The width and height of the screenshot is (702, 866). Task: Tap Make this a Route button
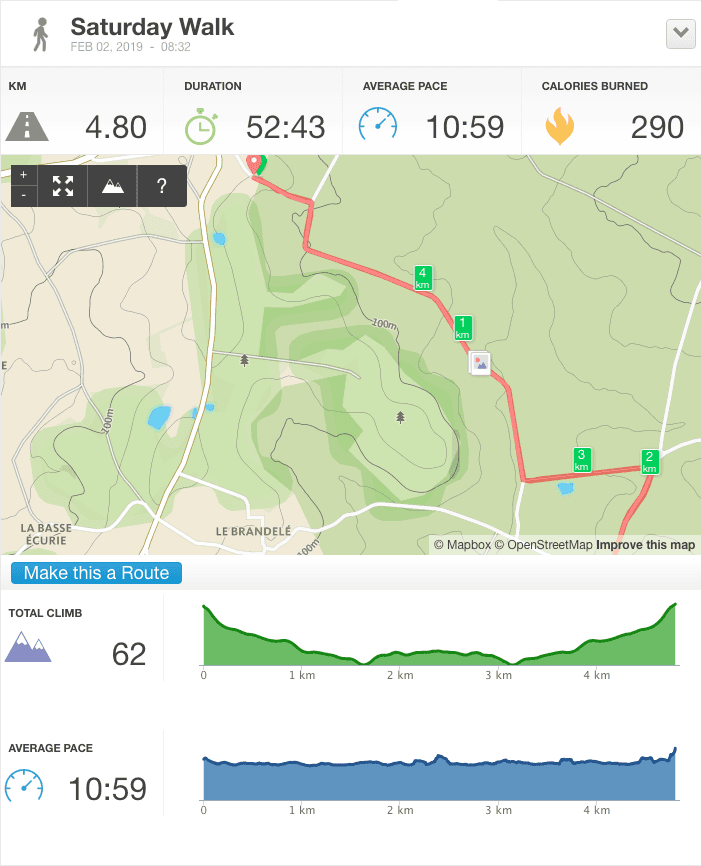click(x=97, y=573)
